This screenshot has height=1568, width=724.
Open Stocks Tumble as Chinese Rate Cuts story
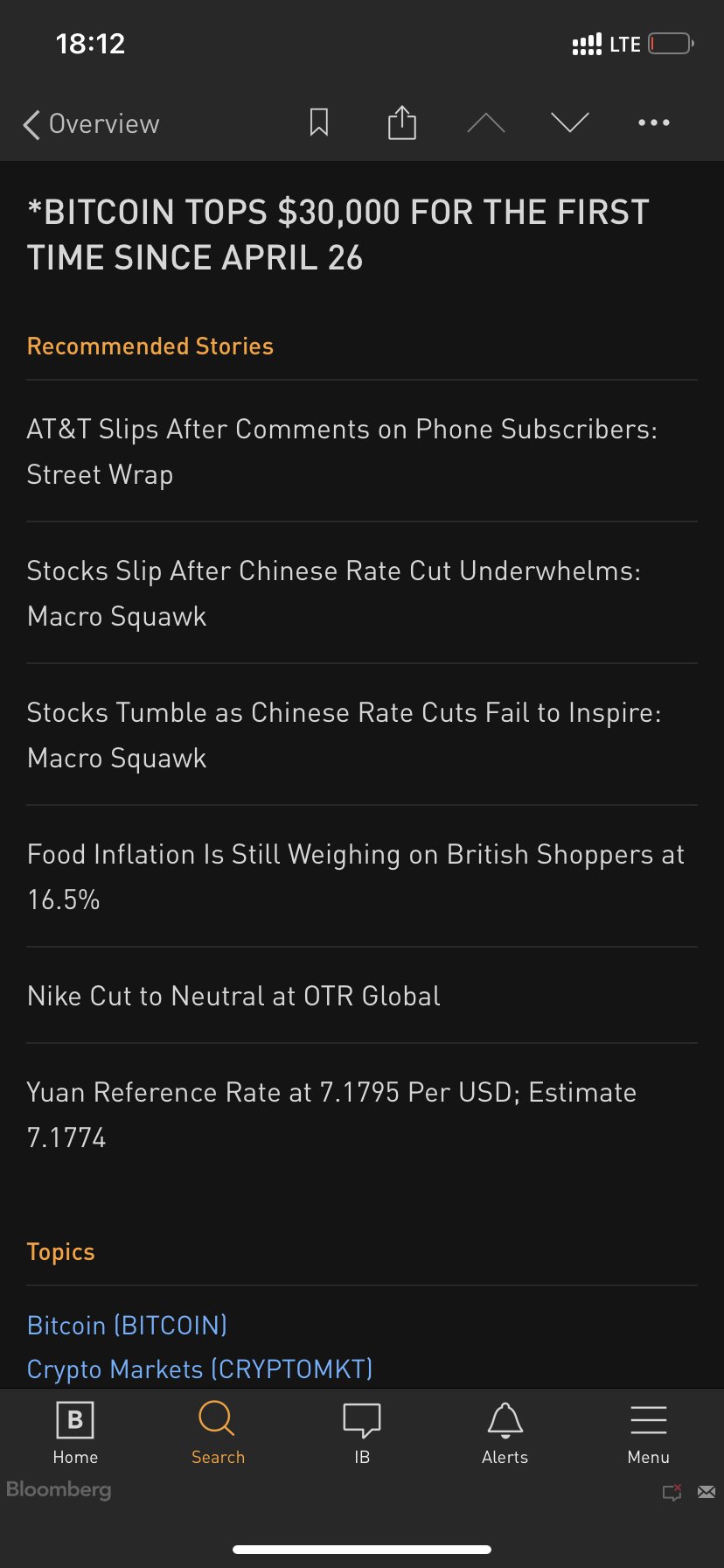[362, 735]
